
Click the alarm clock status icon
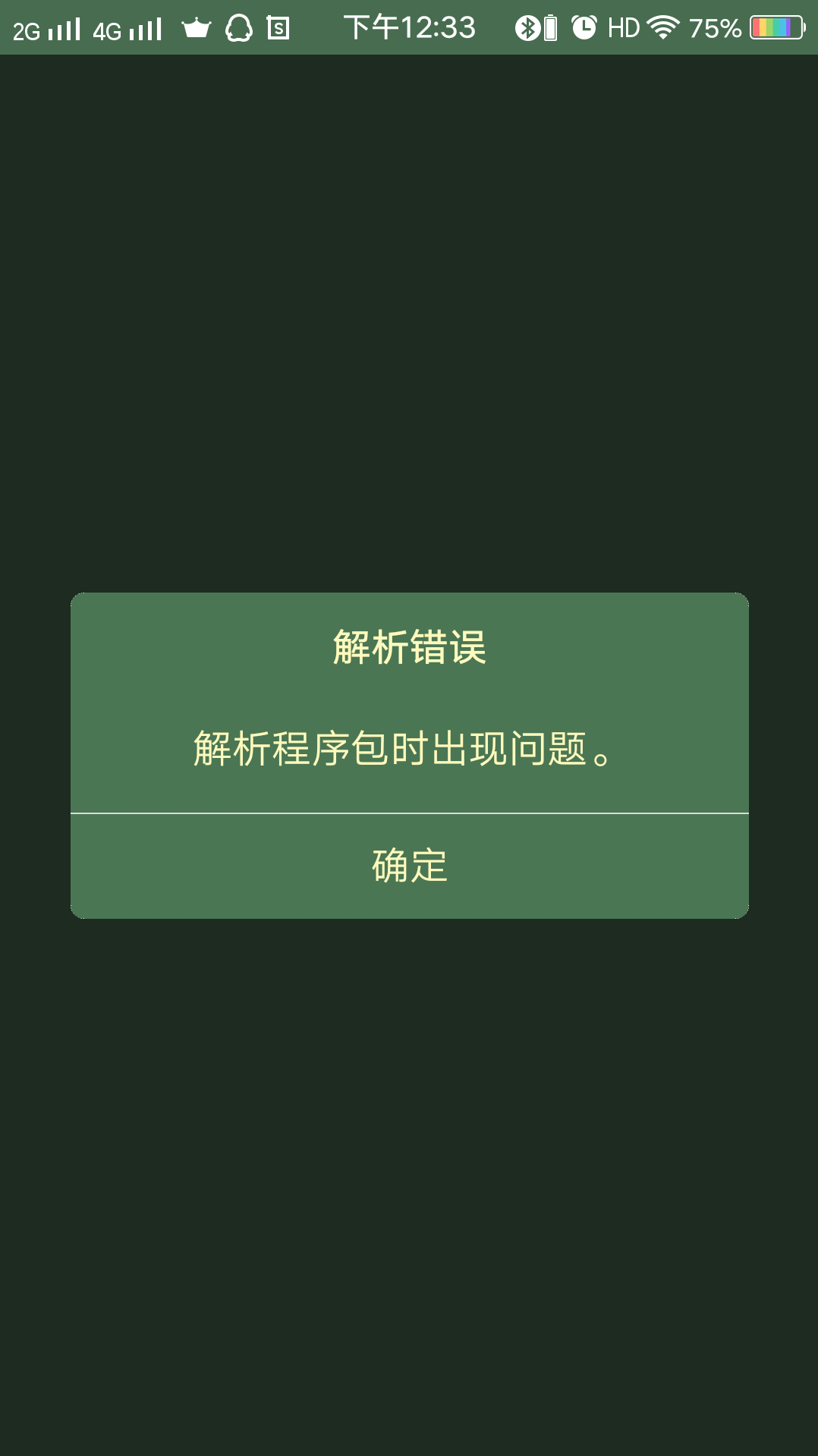[x=584, y=28]
